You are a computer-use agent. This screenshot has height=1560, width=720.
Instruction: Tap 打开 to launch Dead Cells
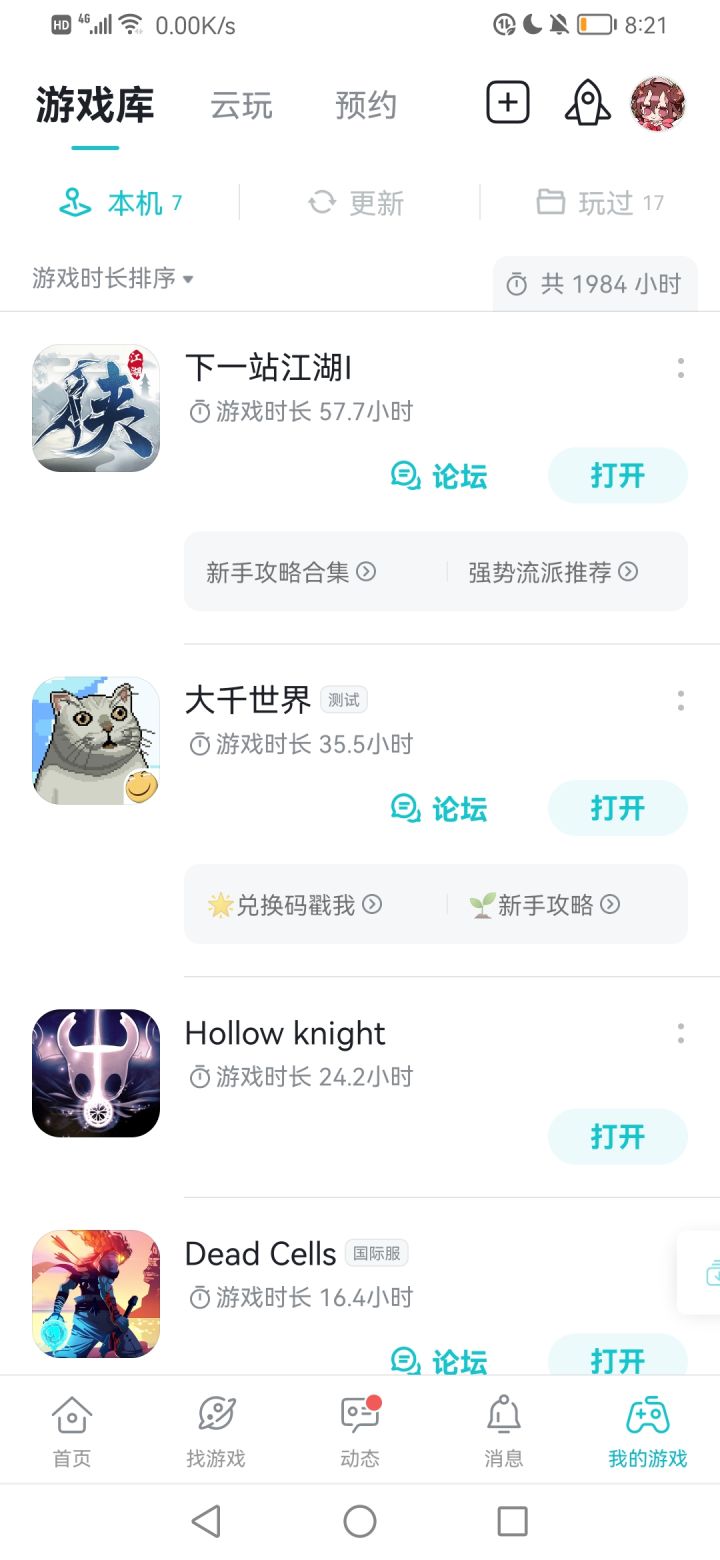617,1356
